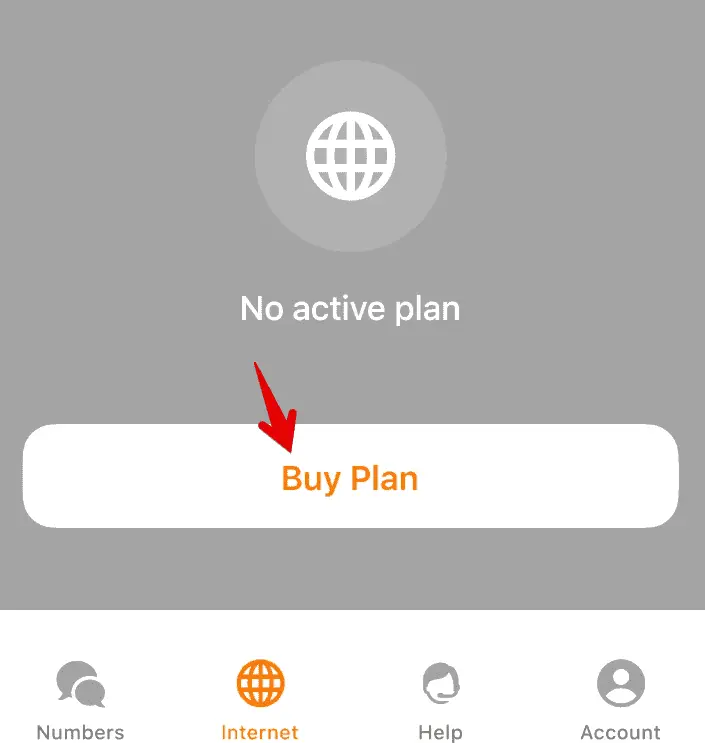Switch to the Numbers tab
This screenshot has height=743, width=705.
coord(80,700)
